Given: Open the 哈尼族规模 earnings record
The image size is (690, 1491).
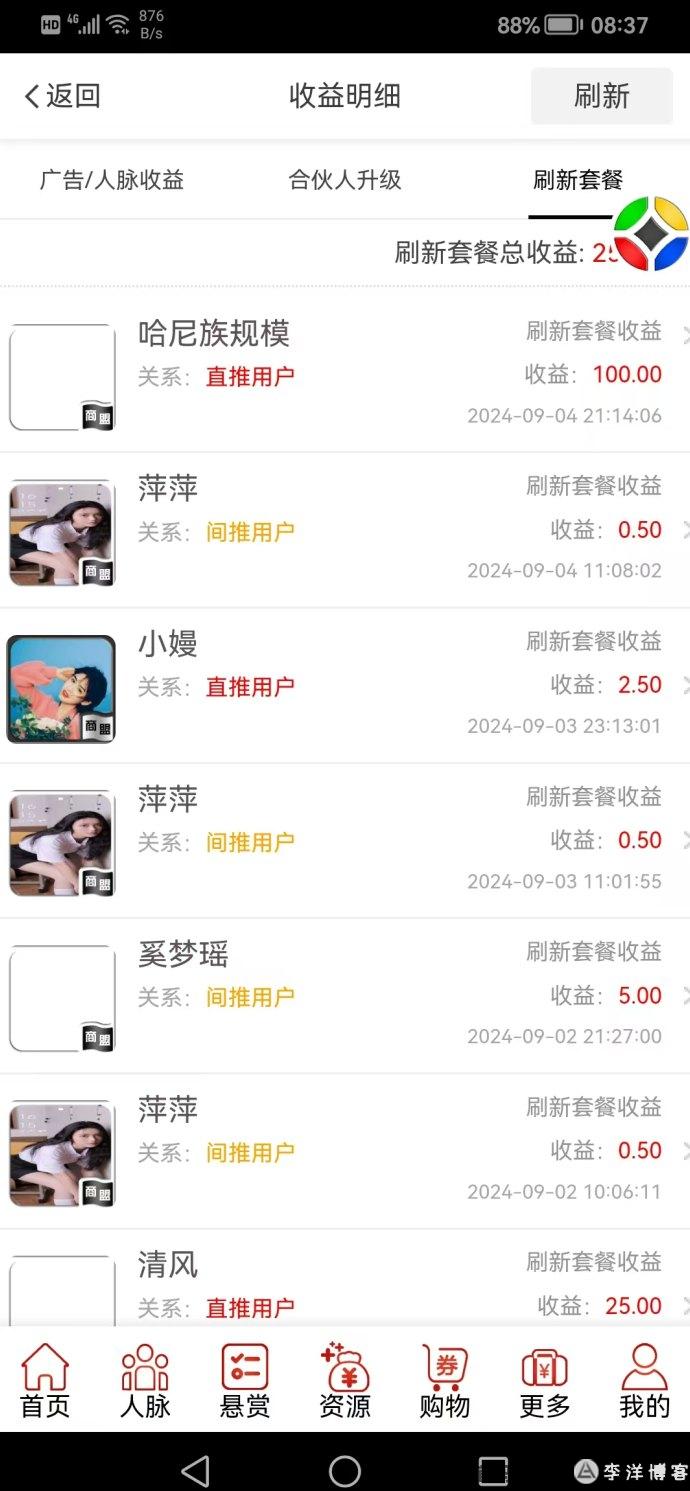Looking at the screenshot, I should click(x=345, y=375).
